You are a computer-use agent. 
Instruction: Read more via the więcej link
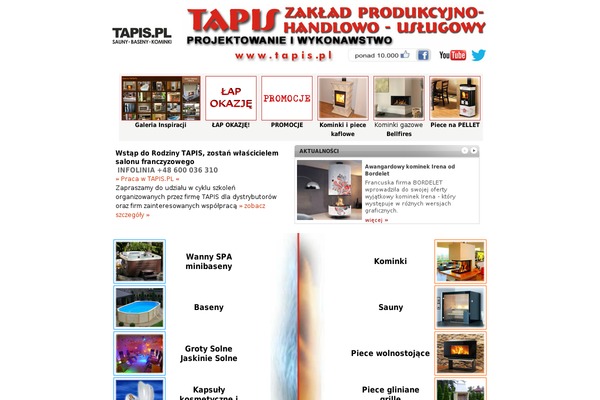coord(376,219)
